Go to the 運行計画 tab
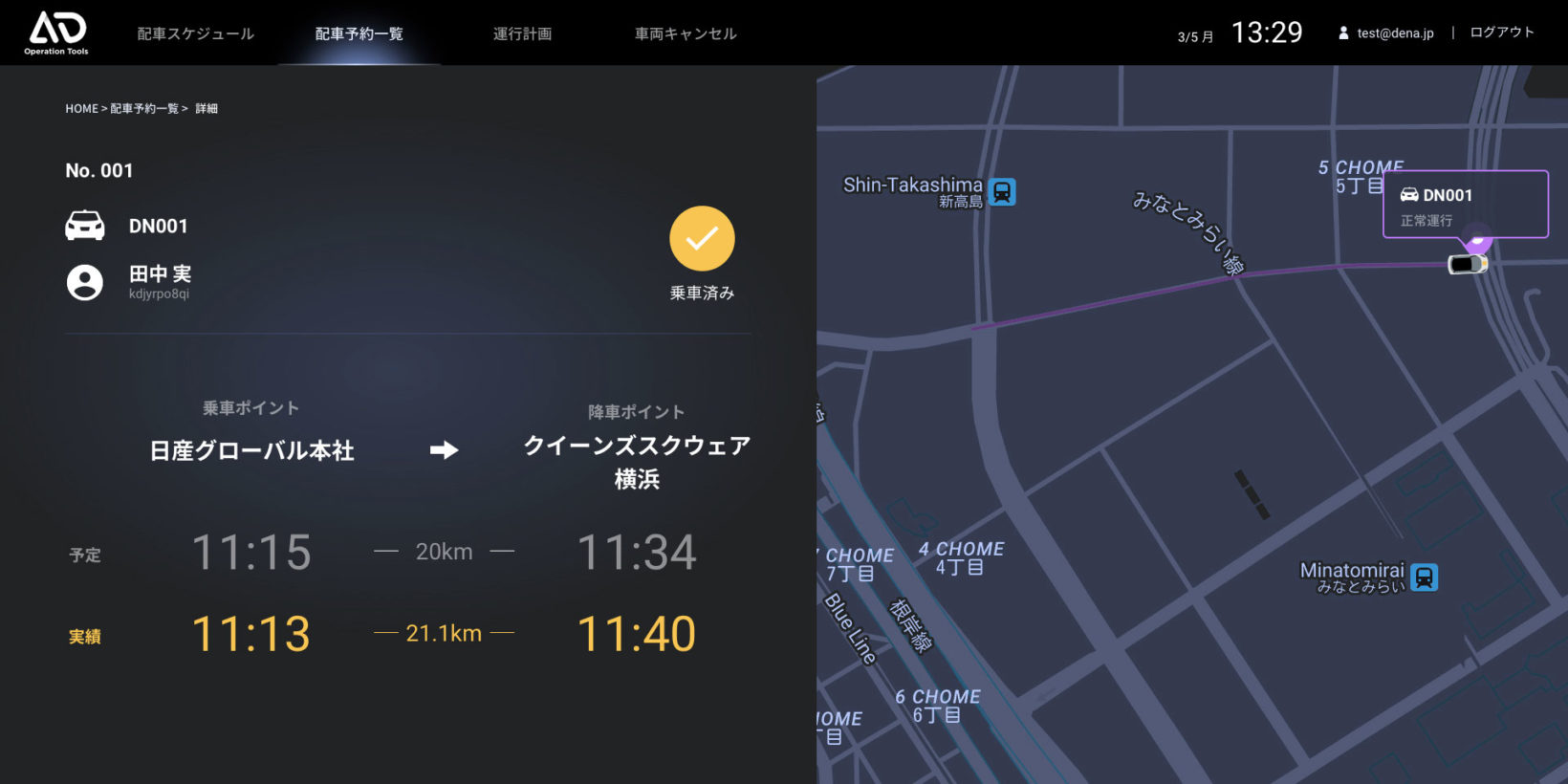Viewport: 1568px width, 784px height. point(522,33)
